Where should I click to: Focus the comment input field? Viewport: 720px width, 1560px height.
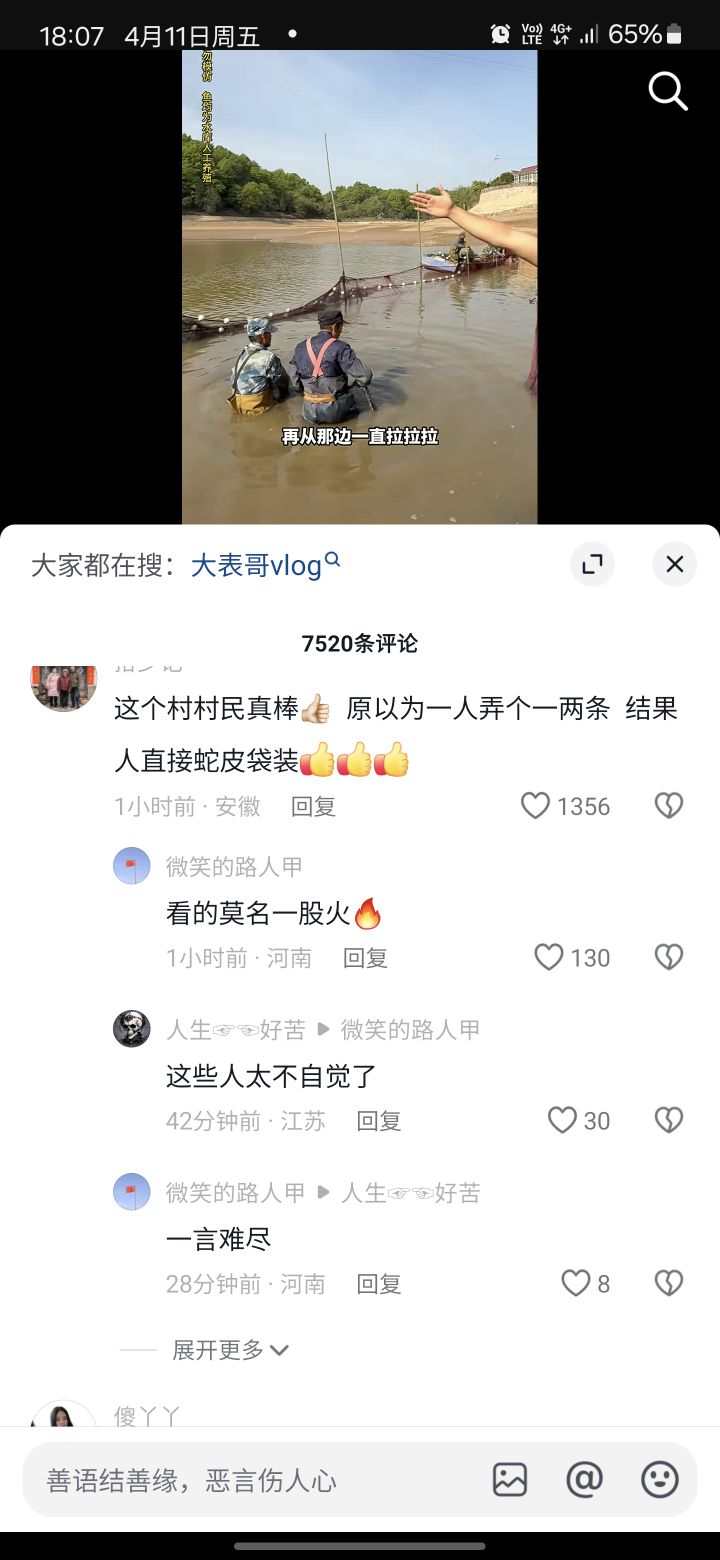coord(250,1480)
